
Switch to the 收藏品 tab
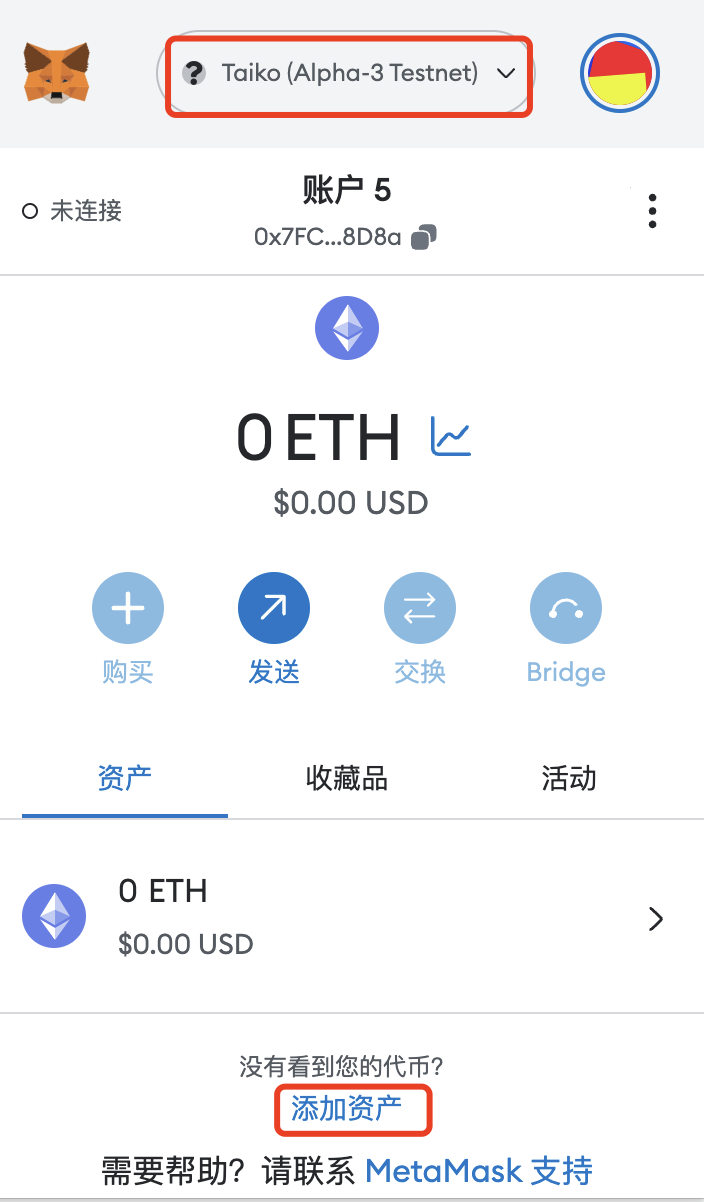tap(346, 778)
